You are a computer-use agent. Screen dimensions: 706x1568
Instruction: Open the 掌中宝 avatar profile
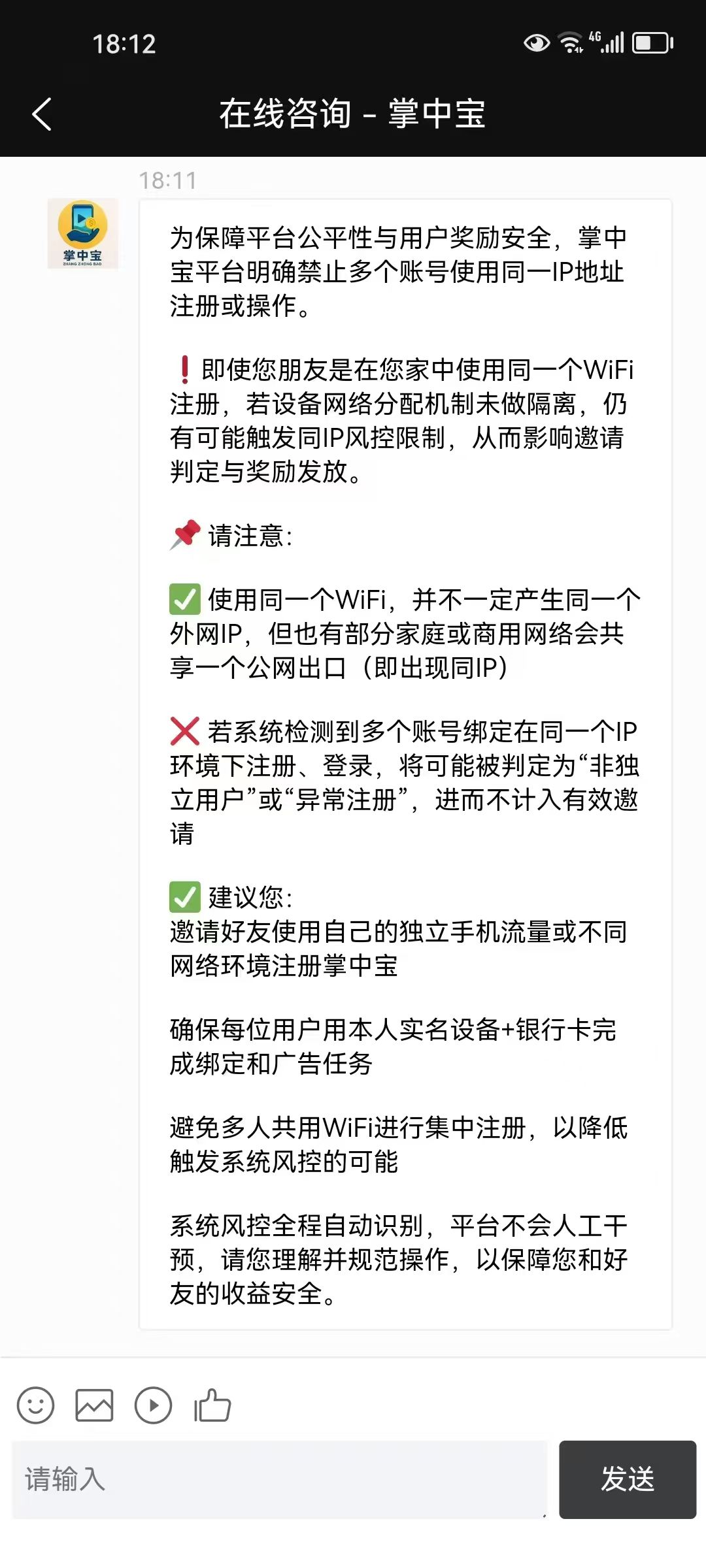(x=83, y=233)
